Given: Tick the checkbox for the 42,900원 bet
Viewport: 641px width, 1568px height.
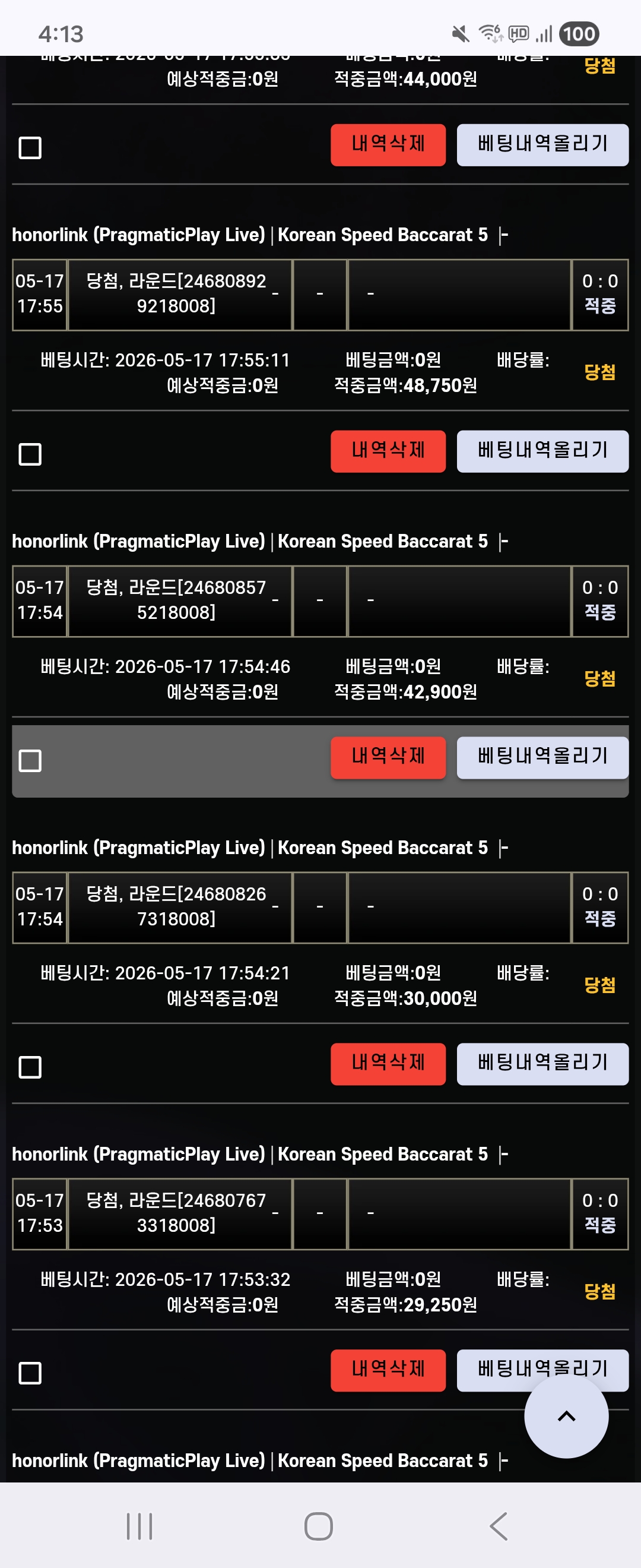Looking at the screenshot, I should (30, 760).
